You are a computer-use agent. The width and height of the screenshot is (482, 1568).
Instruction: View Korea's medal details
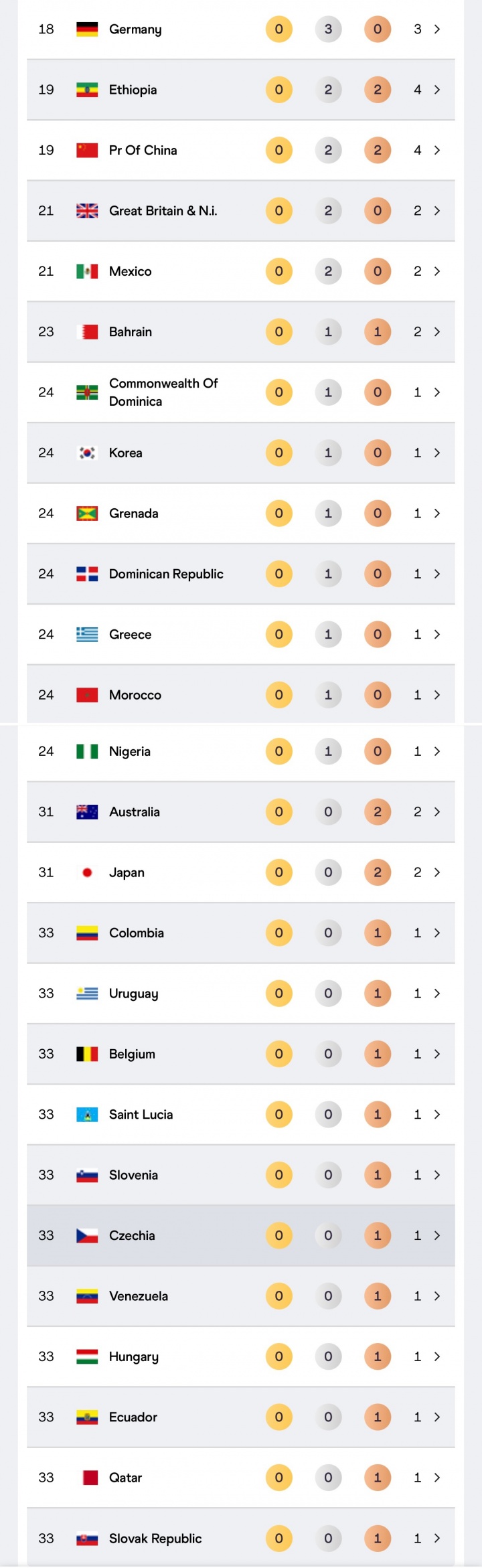tap(437, 453)
